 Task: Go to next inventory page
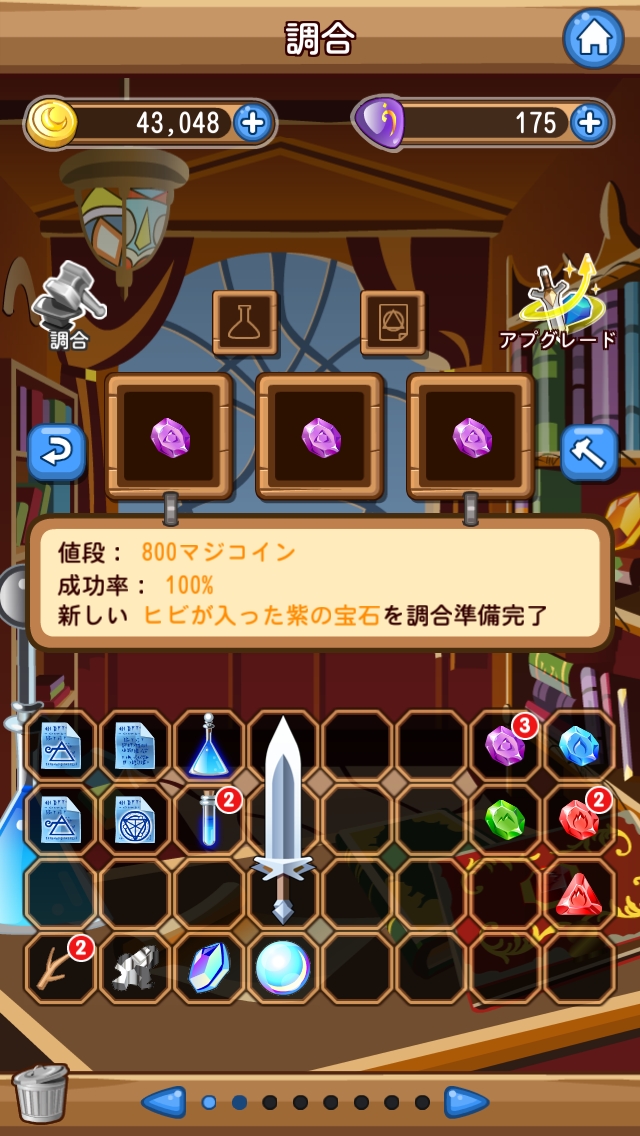tap(466, 1102)
